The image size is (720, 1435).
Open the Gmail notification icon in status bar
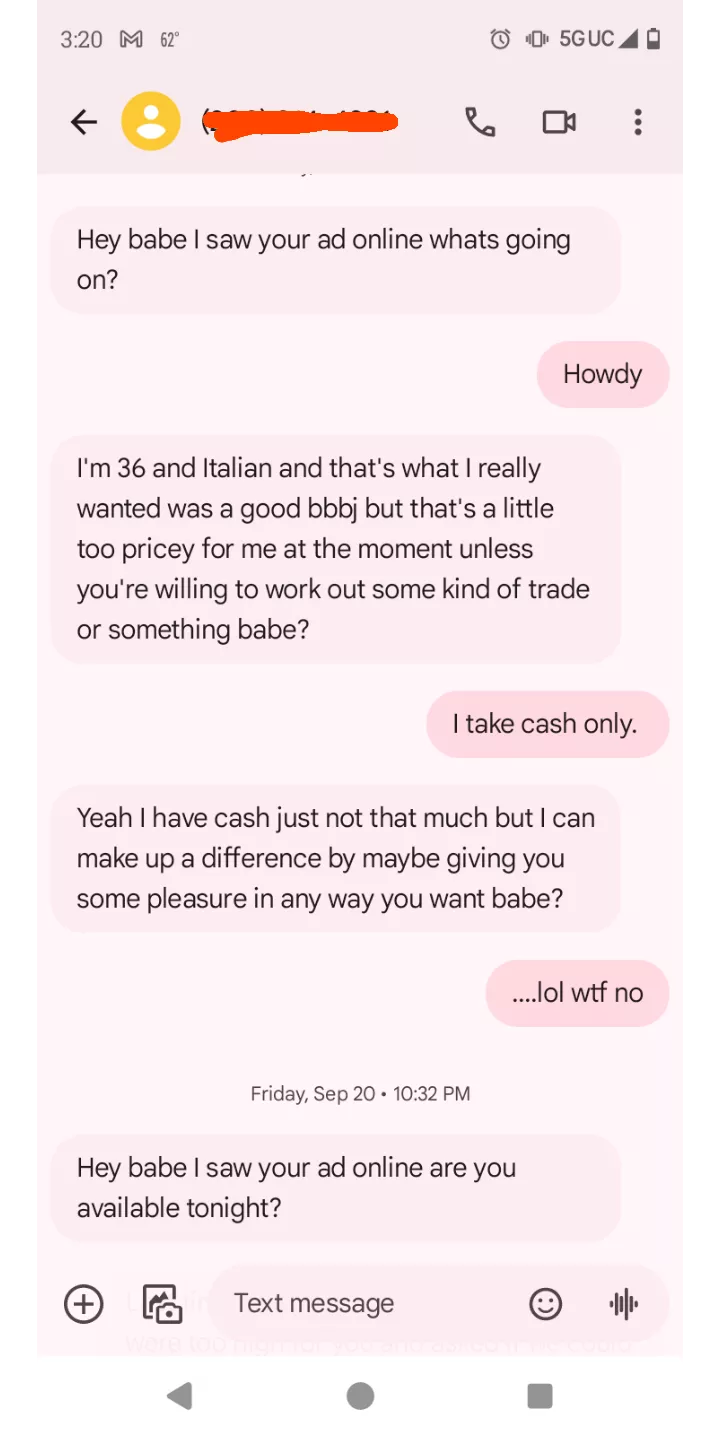(130, 39)
